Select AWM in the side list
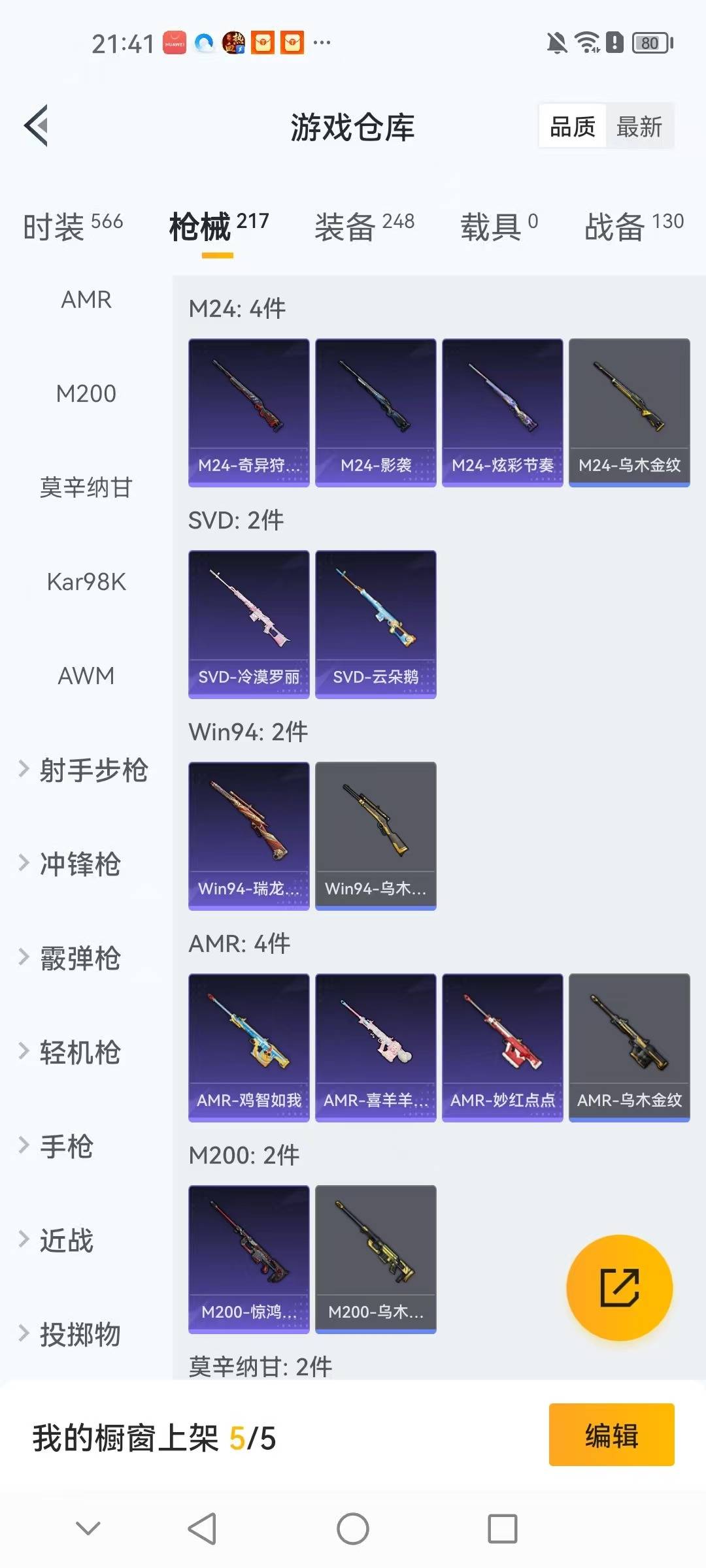The image size is (706, 1568). 86,676
